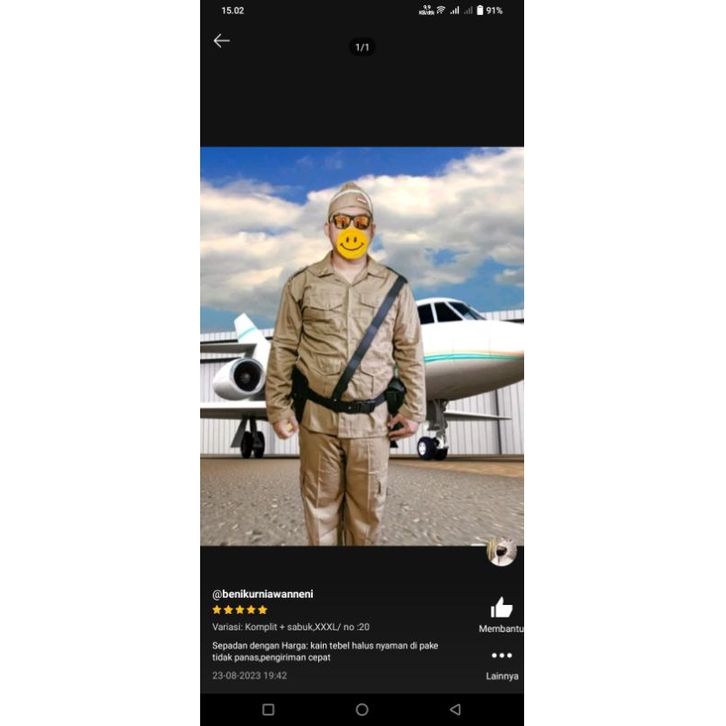Viewport: 726px width, 726px height.
Task: Go back using the top arrow
Action: click(221, 41)
